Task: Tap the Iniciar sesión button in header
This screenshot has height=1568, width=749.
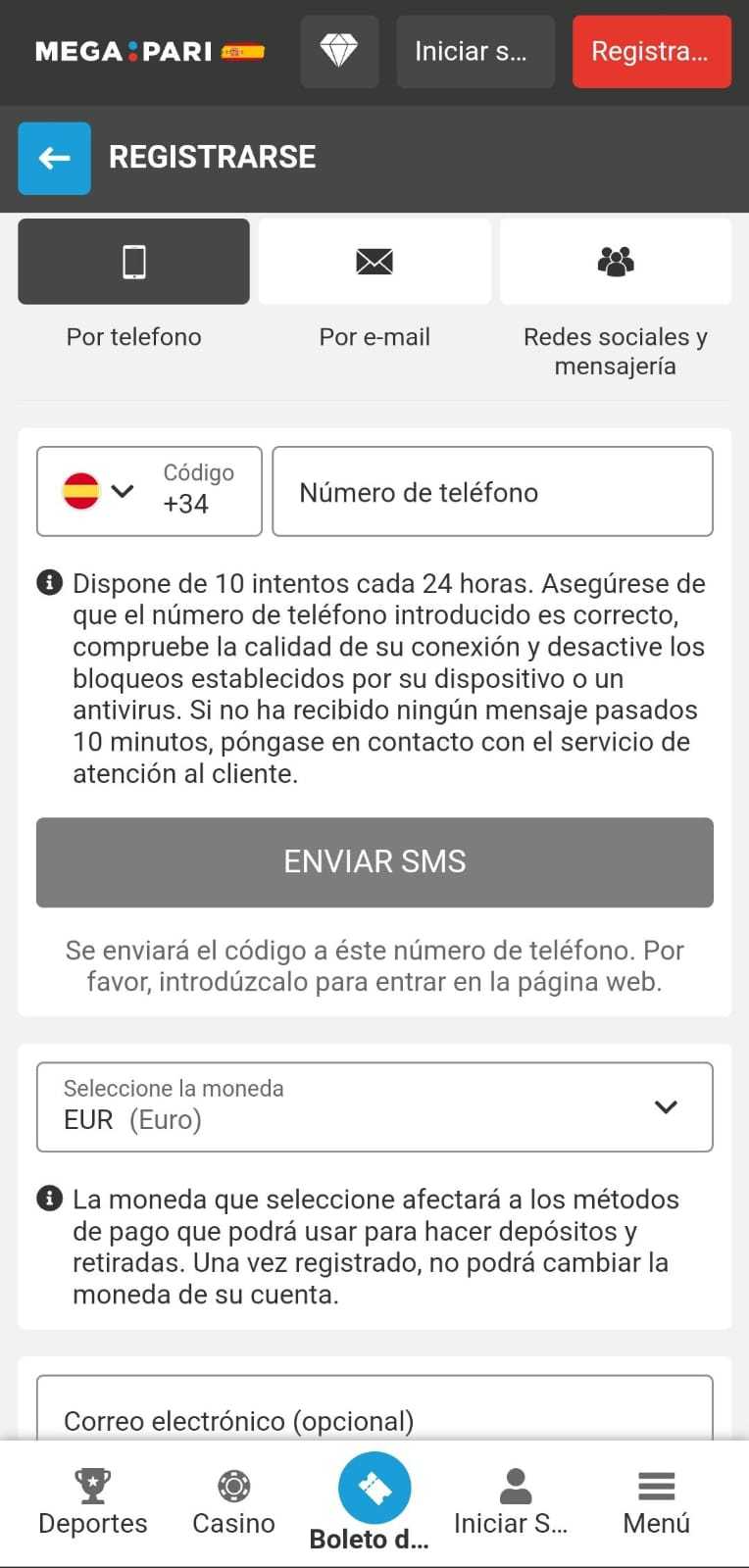Action: 474,51
